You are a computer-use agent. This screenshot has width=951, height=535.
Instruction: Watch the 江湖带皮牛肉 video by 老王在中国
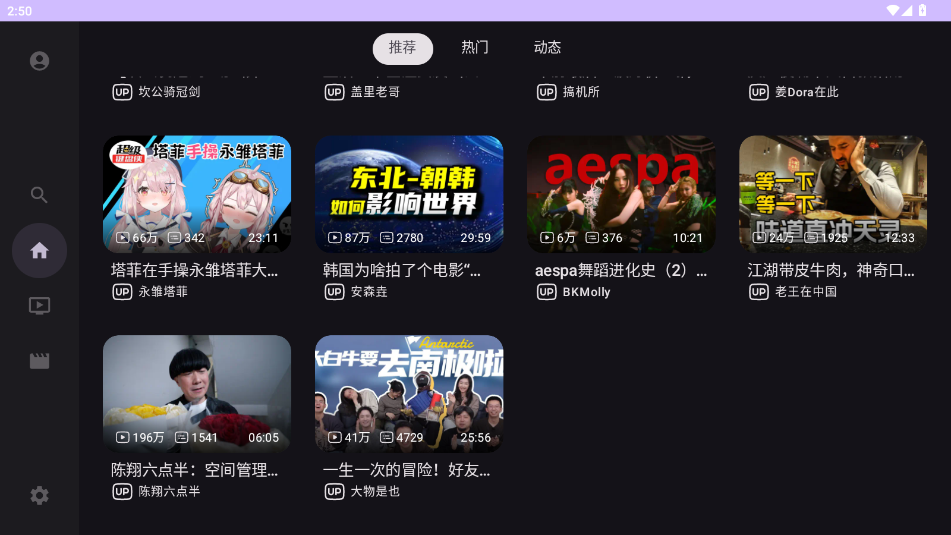[x=833, y=194]
